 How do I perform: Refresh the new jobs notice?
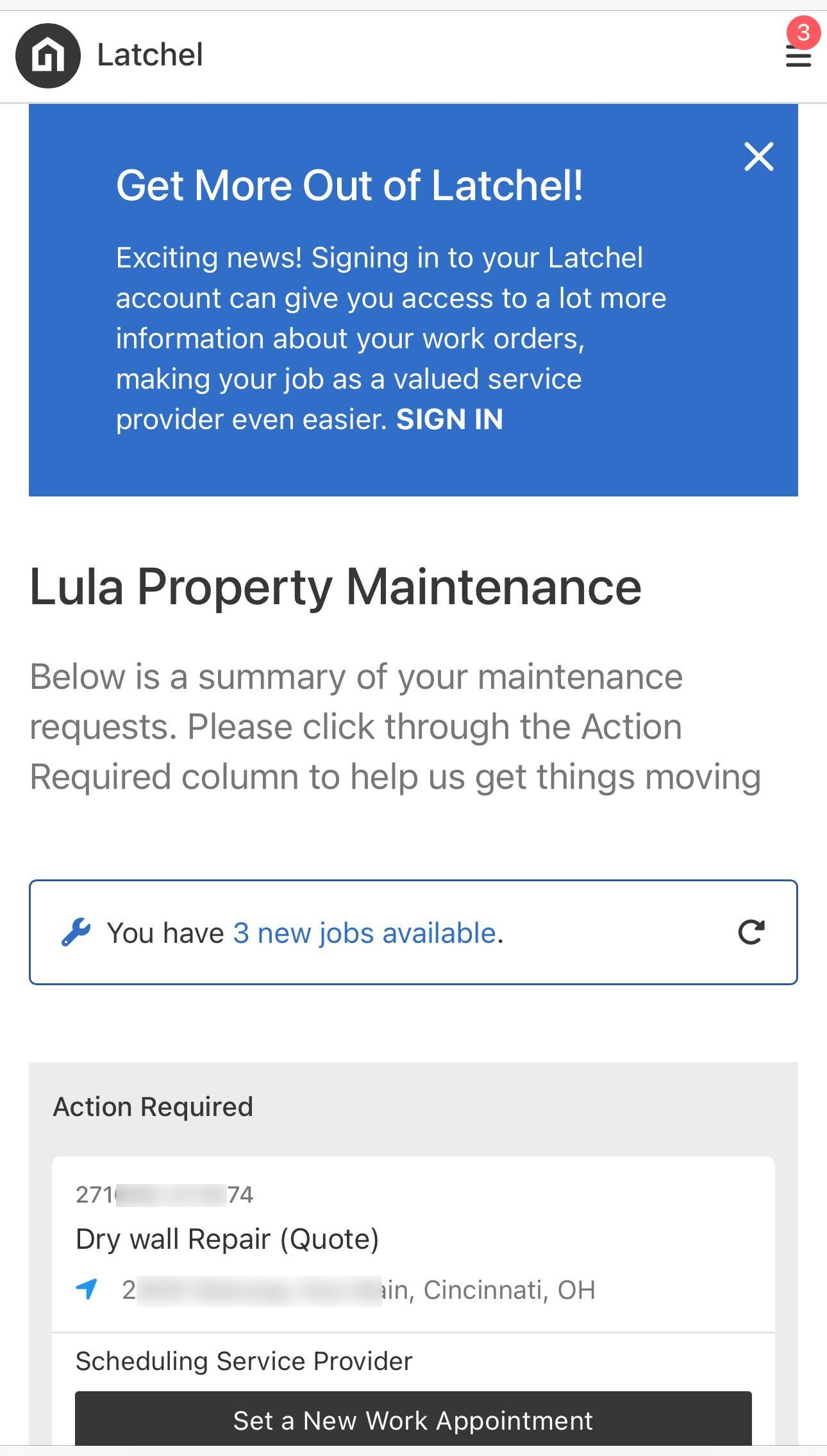click(751, 932)
